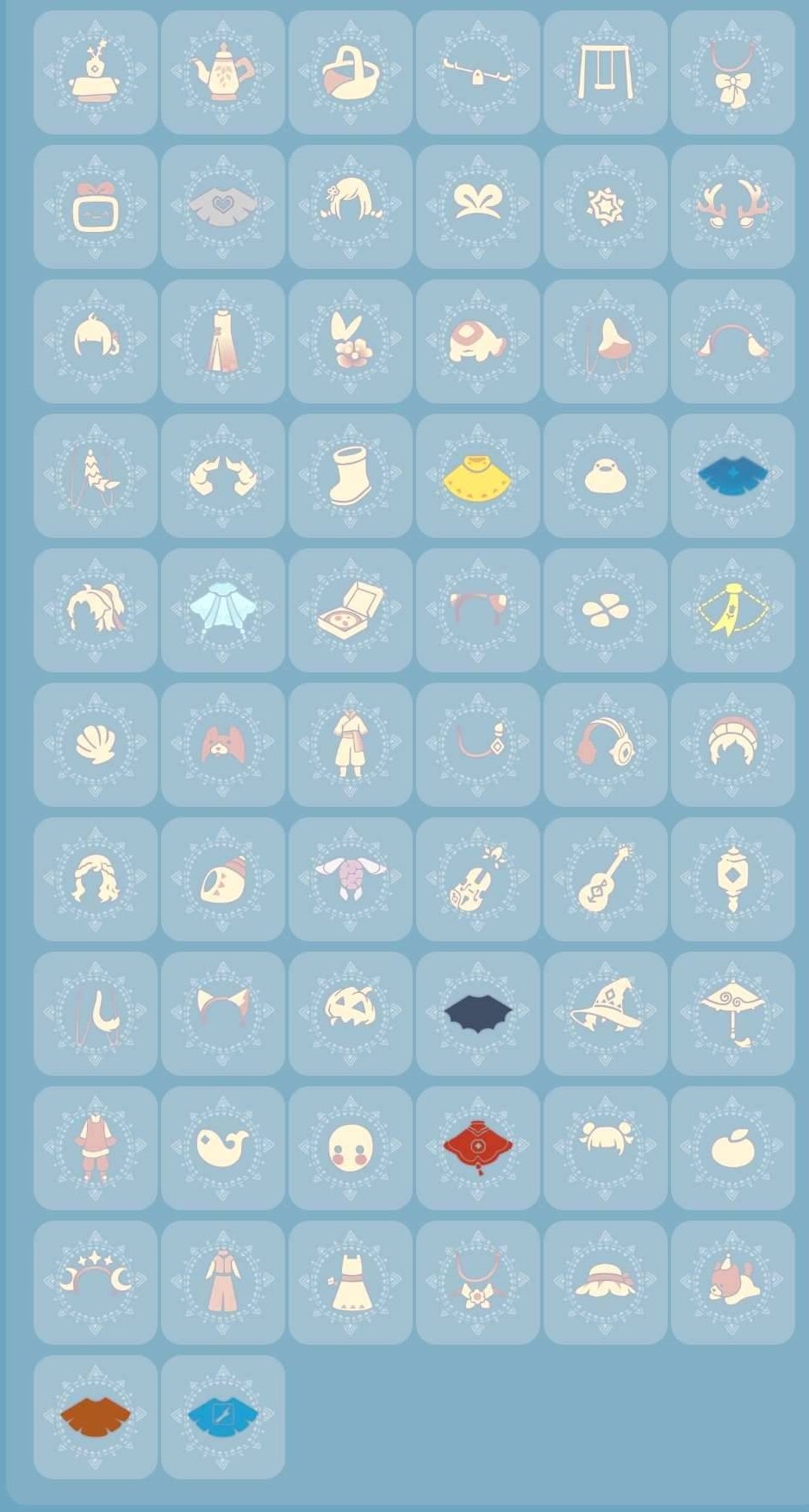This screenshot has height=1512, width=809.
Task: Select the red cape item
Action: 477,1148
